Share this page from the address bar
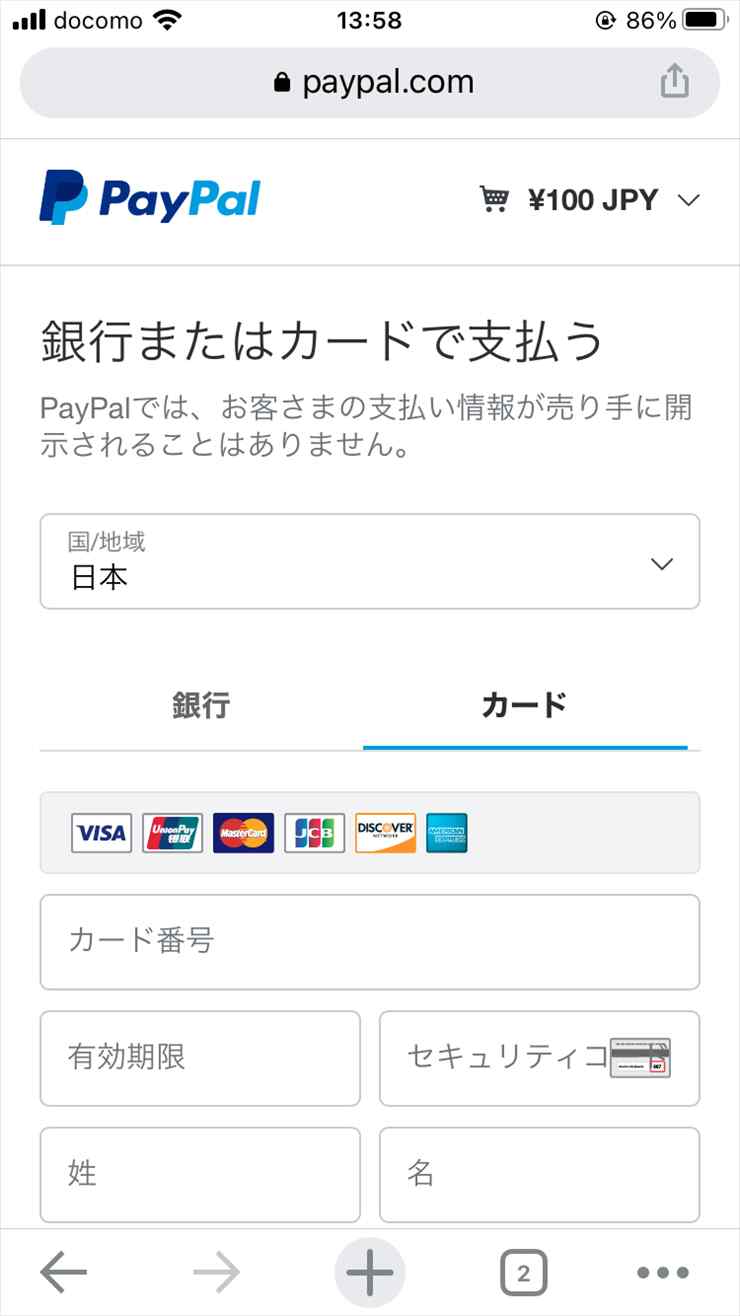Image resolution: width=740 pixels, height=1316 pixels. [675, 82]
